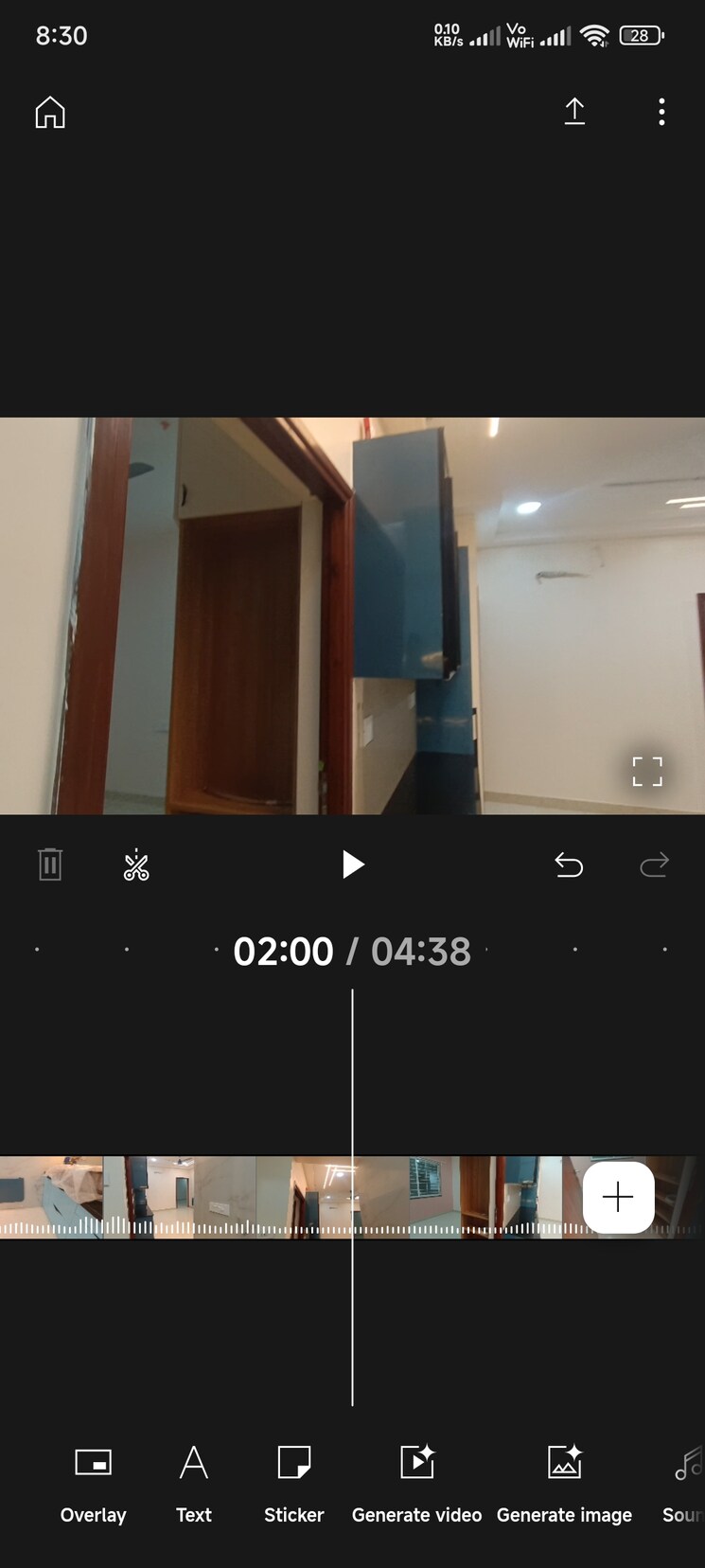
Task: Split clip with the scissors tool
Action: [x=136, y=864]
